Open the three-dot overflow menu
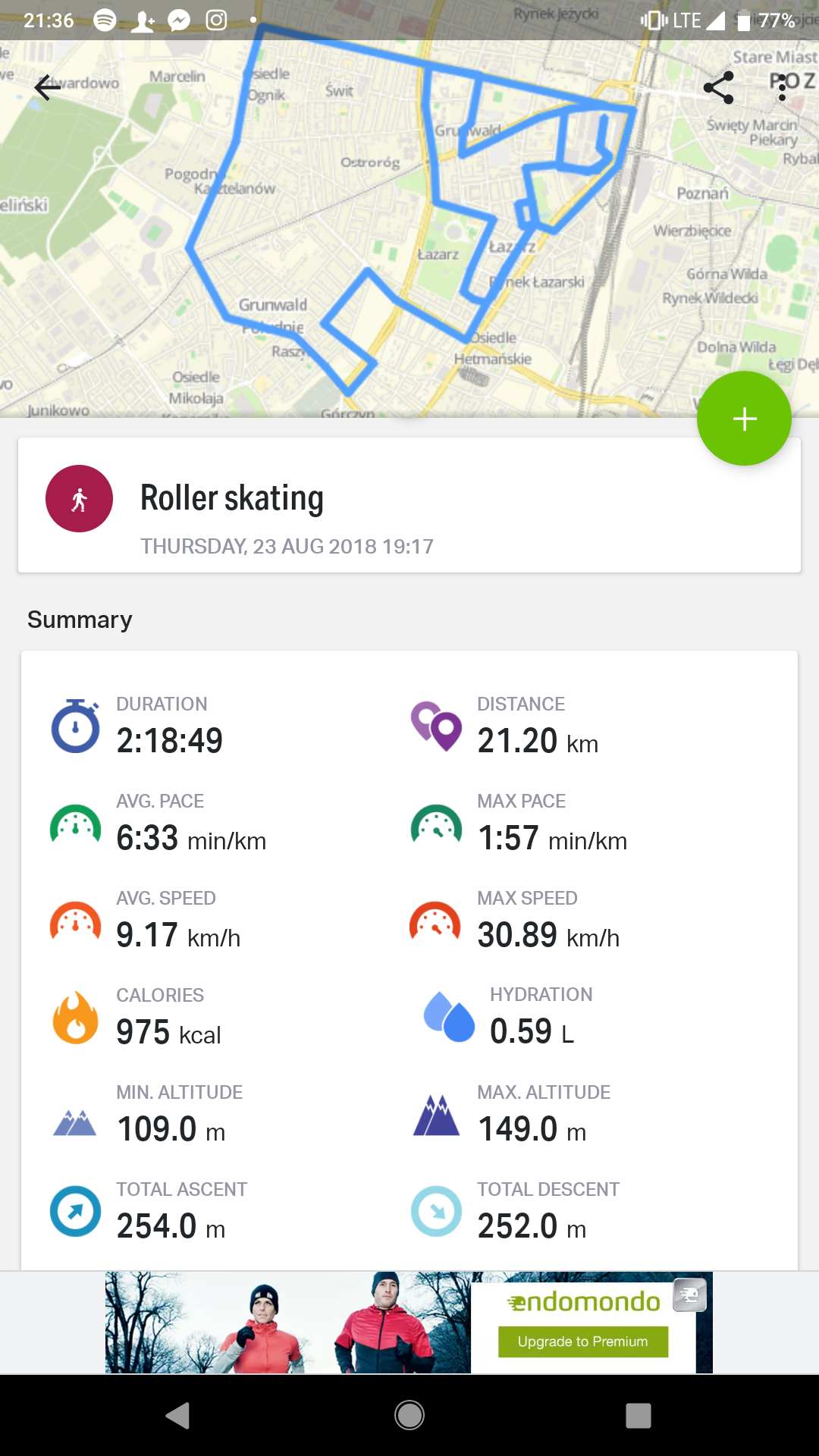 [x=782, y=88]
